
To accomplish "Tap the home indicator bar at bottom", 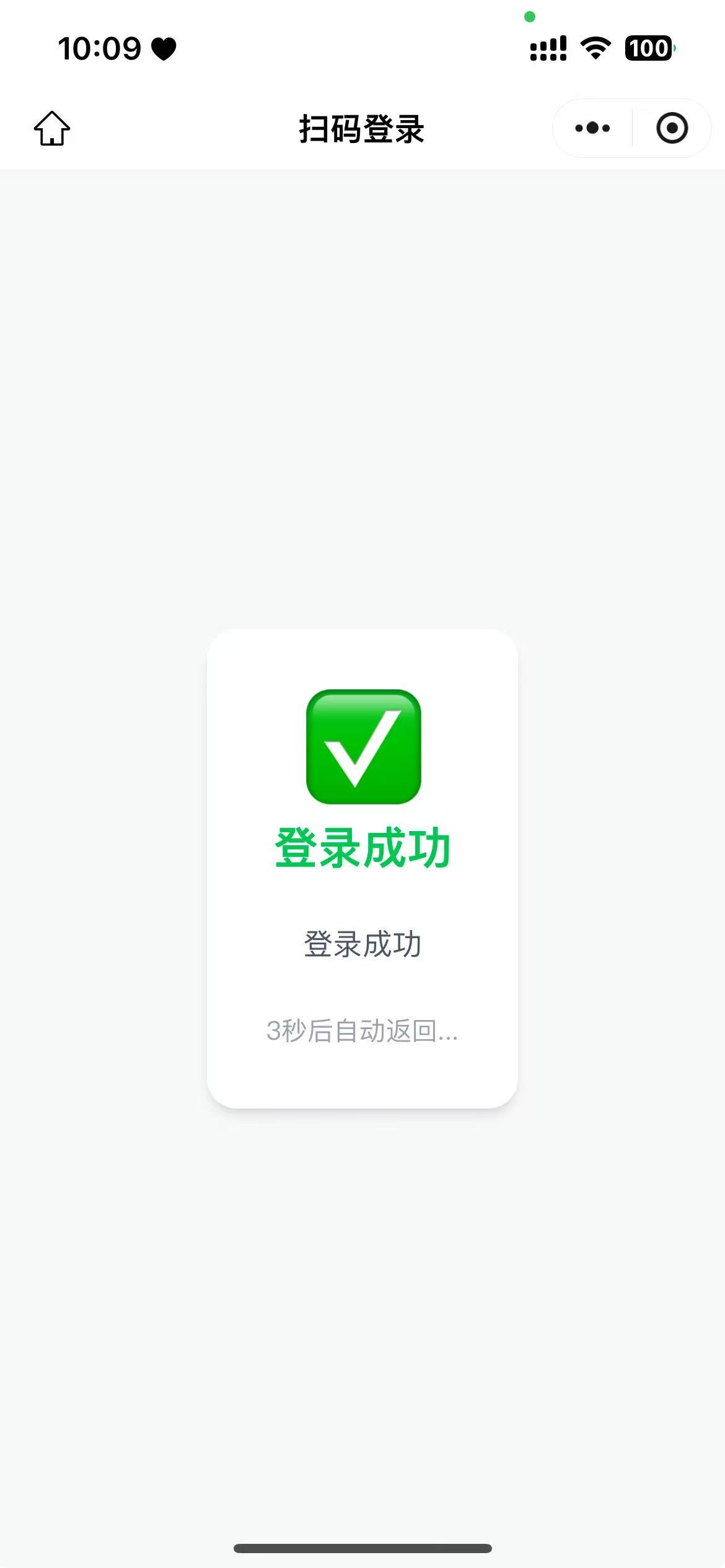I will coord(362,1547).
